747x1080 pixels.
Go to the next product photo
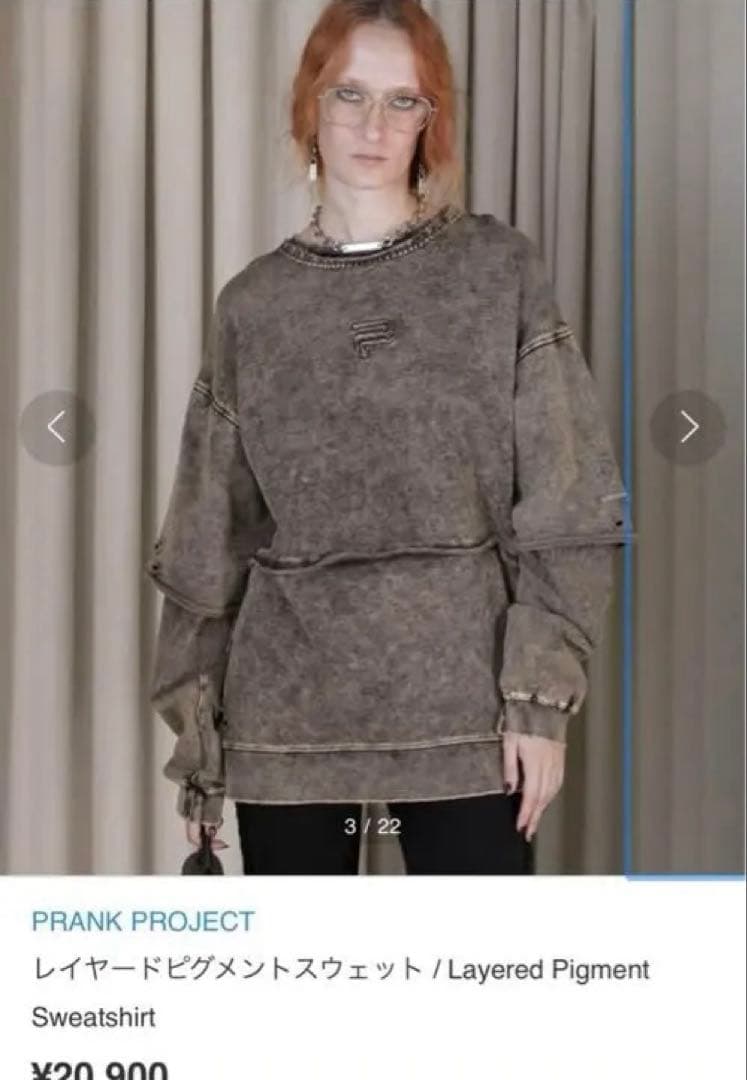pyautogui.click(x=688, y=427)
